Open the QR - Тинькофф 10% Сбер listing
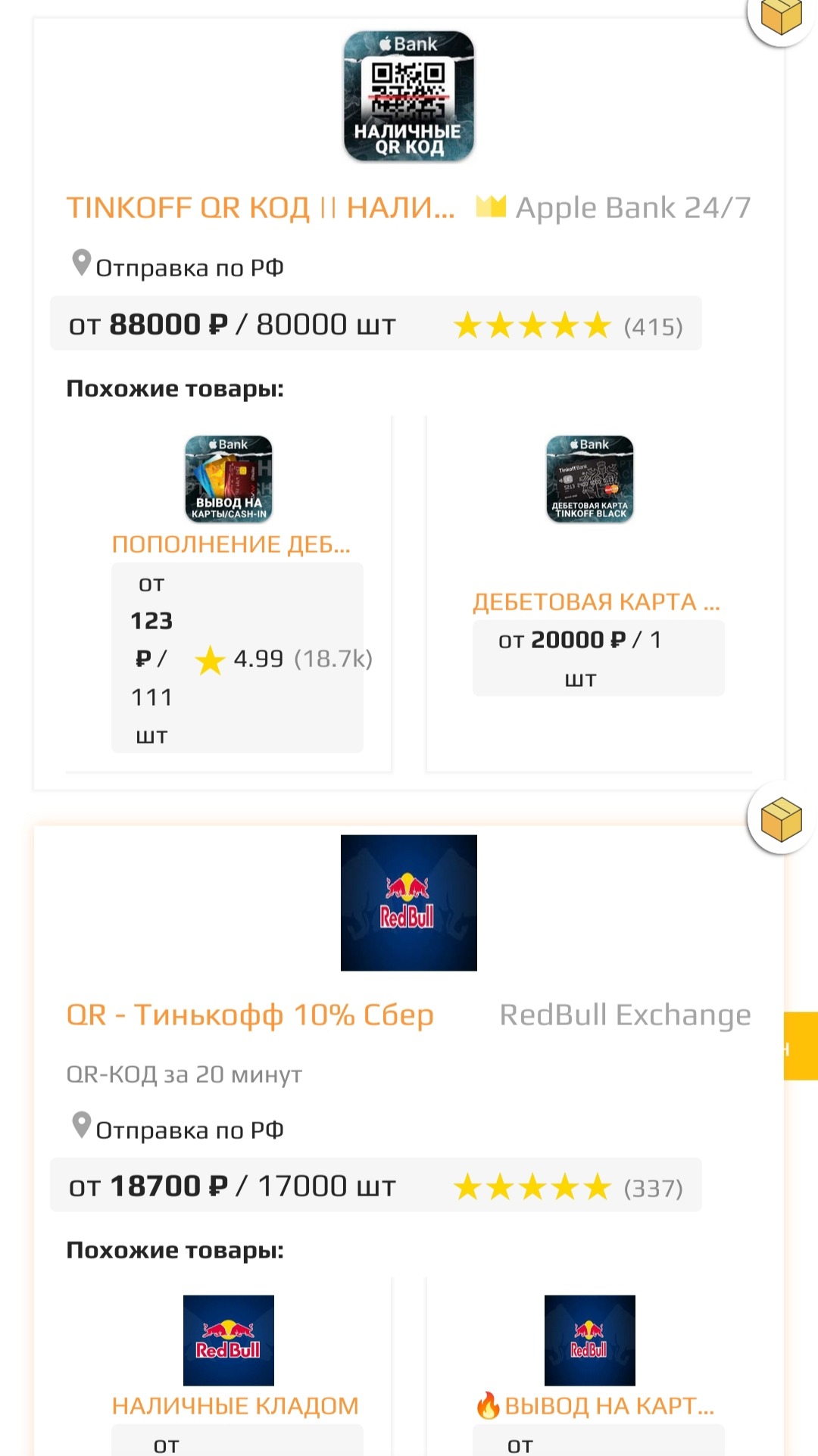Screen dimensions: 818x1456 click(x=250, y=1015)
